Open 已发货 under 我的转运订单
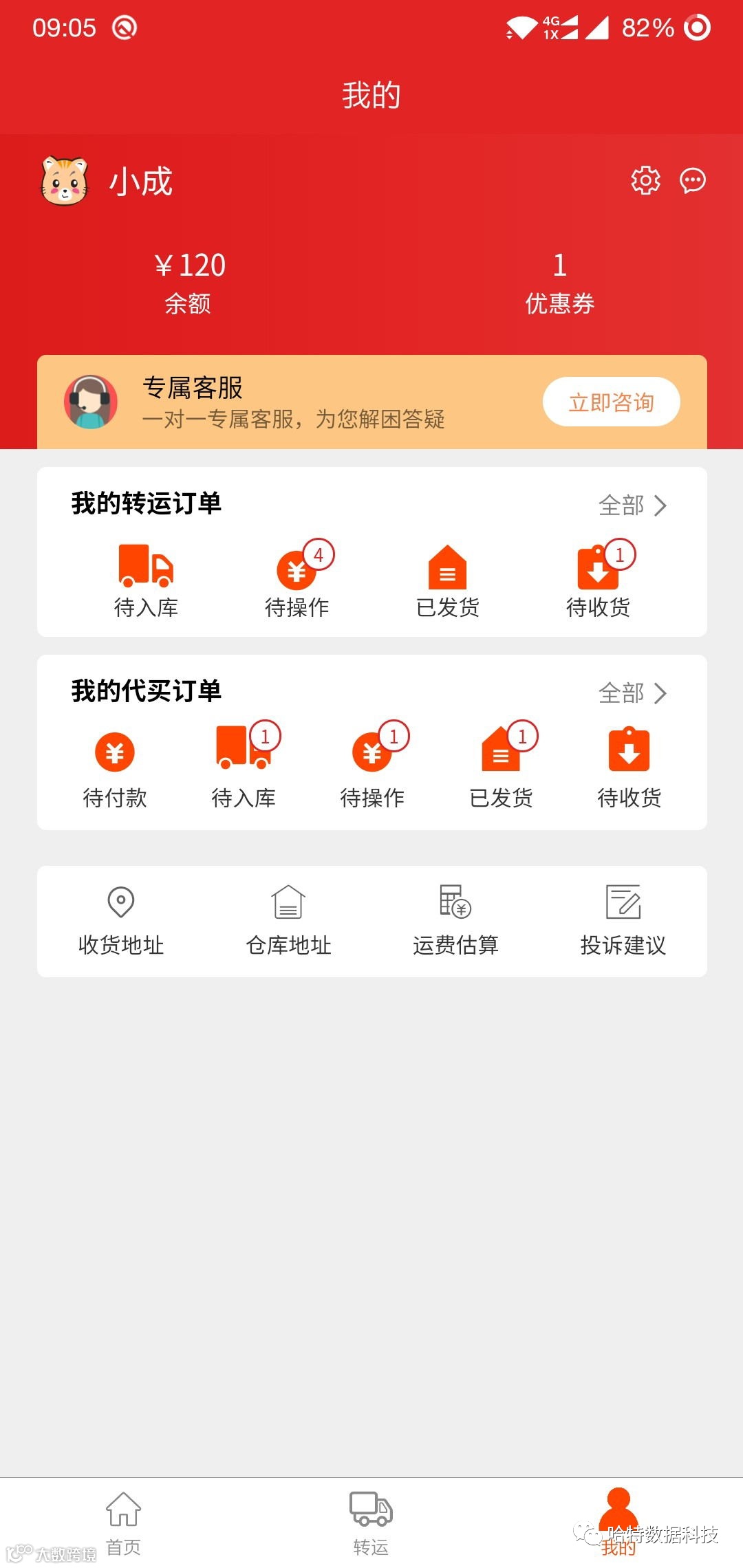The image size is (743, 1568). [x=448, y=581]
